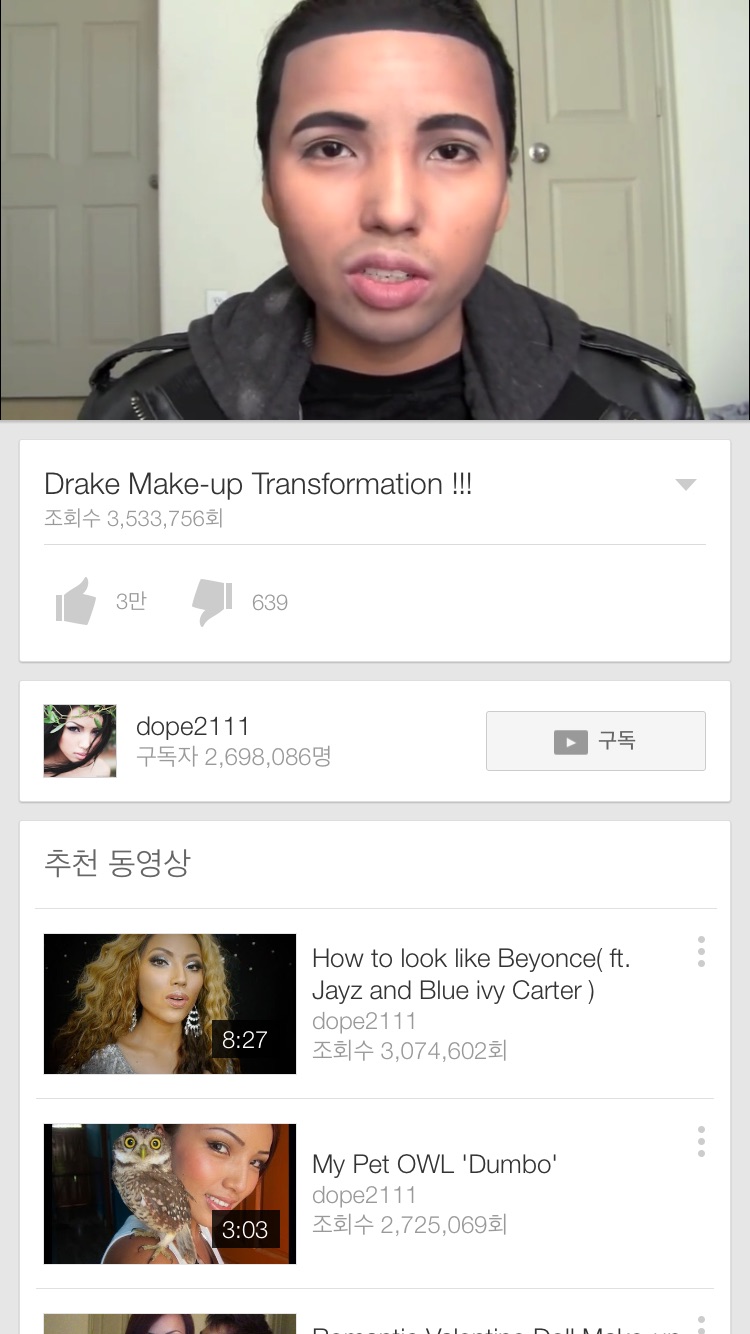Play My Pet OWL 'Dumbo' video
Image resolution: width=750 pixels, height=1334 pixels.
click(170, 1194)
